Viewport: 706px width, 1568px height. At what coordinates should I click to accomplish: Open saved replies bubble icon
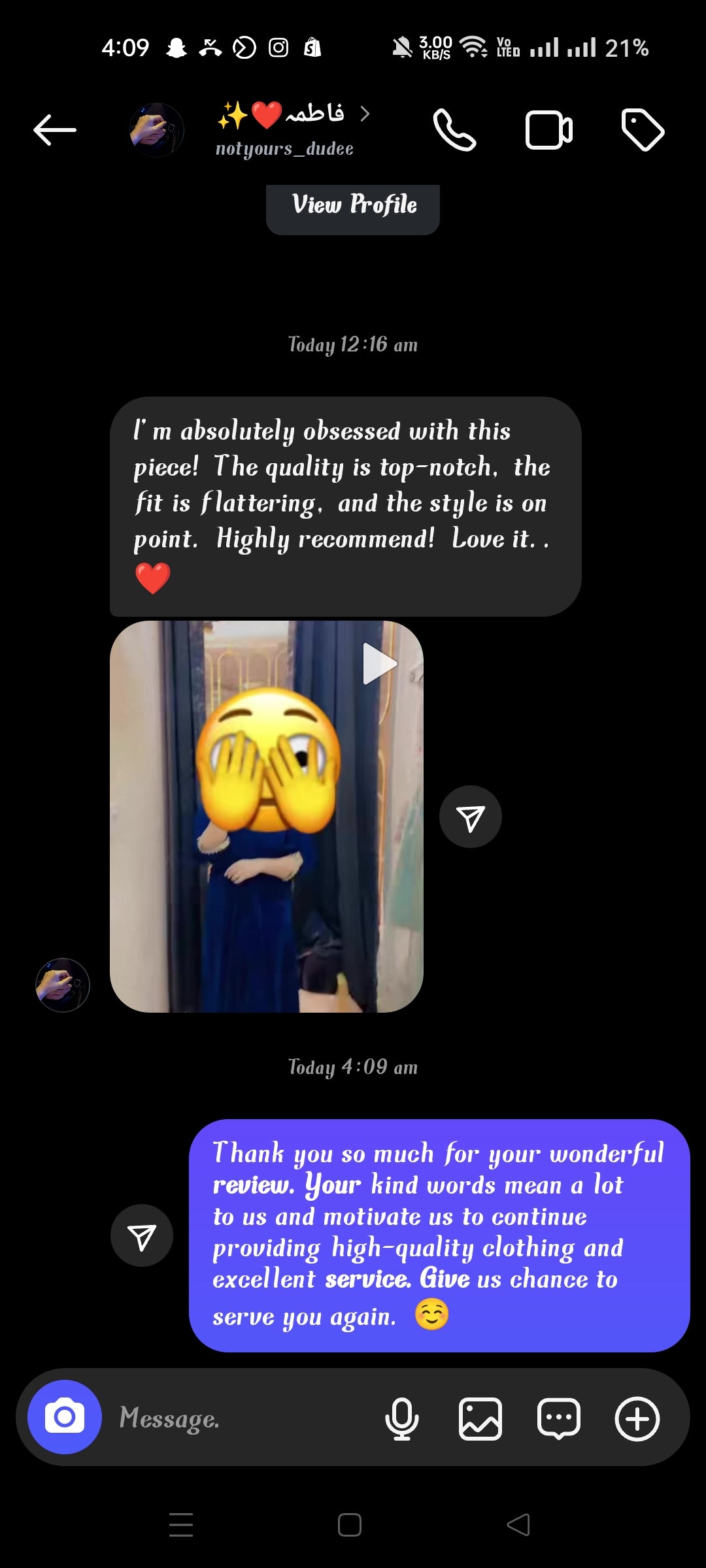pyautogui.click(x=558, y=1418)
